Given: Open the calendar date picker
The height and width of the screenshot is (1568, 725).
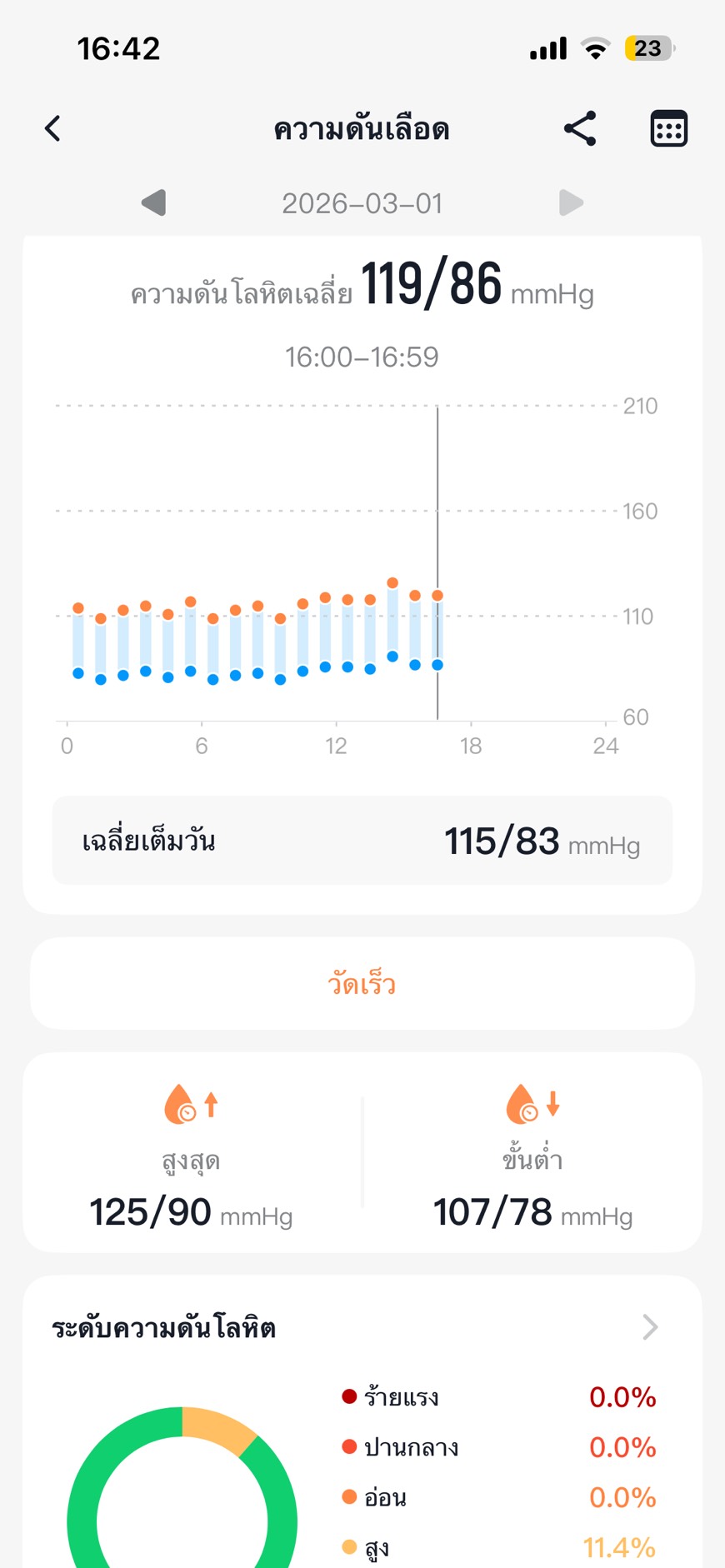Looking at the screenshot, I should [x=668, y=128].
